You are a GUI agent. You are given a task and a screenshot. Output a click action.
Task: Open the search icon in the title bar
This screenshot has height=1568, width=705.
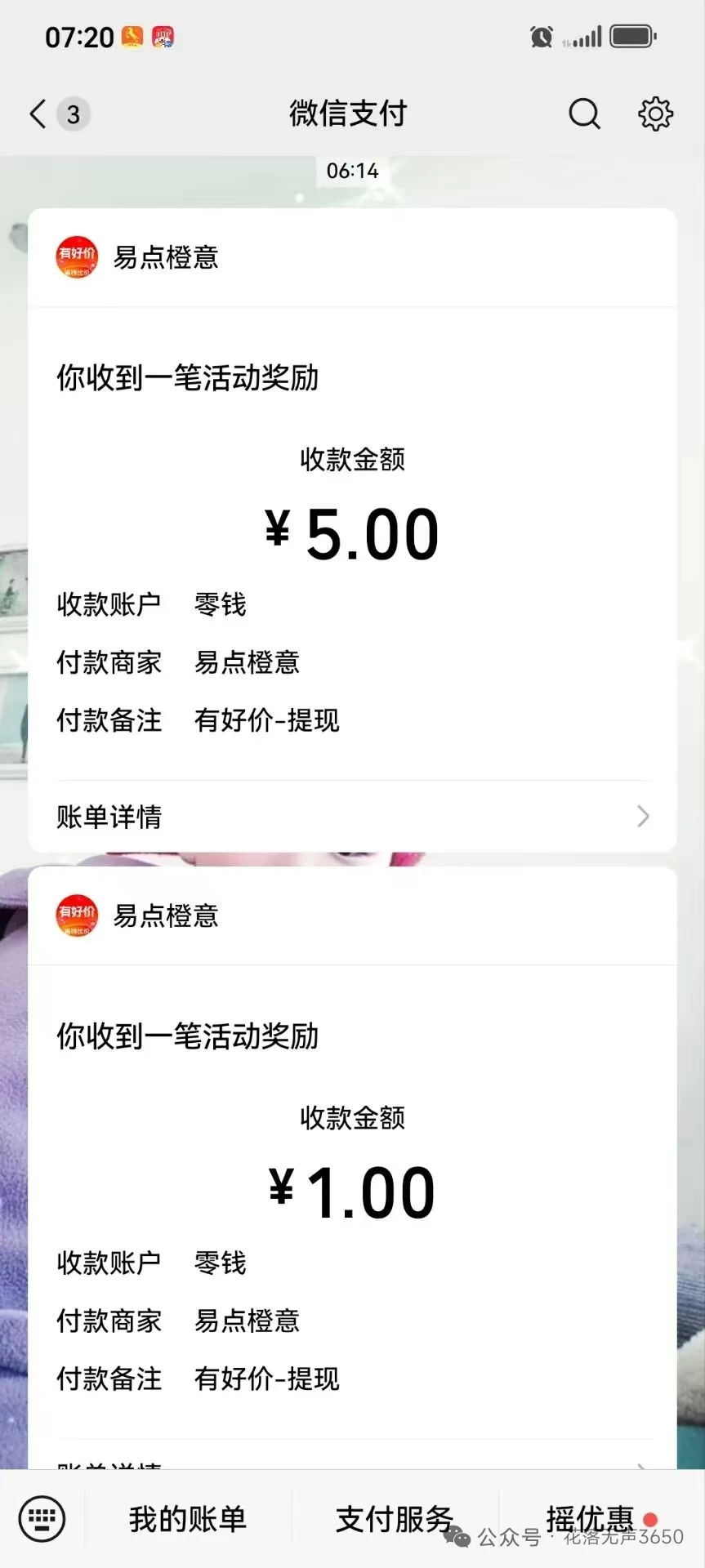(584, 114)
